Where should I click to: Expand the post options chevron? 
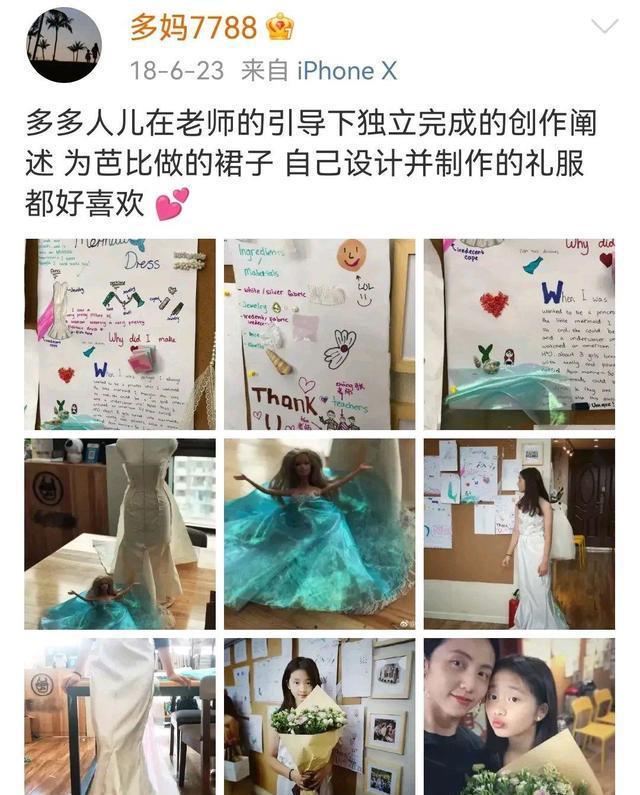point(605,26)
